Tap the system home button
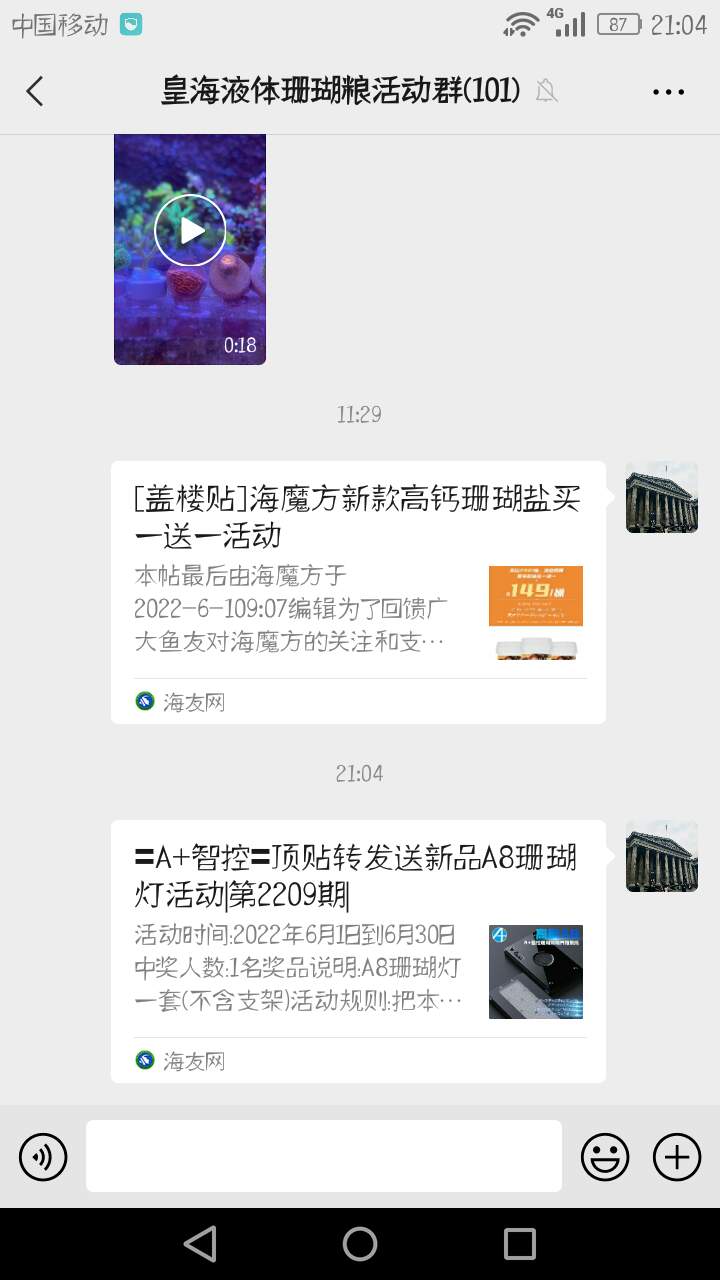 [360, 1244]
